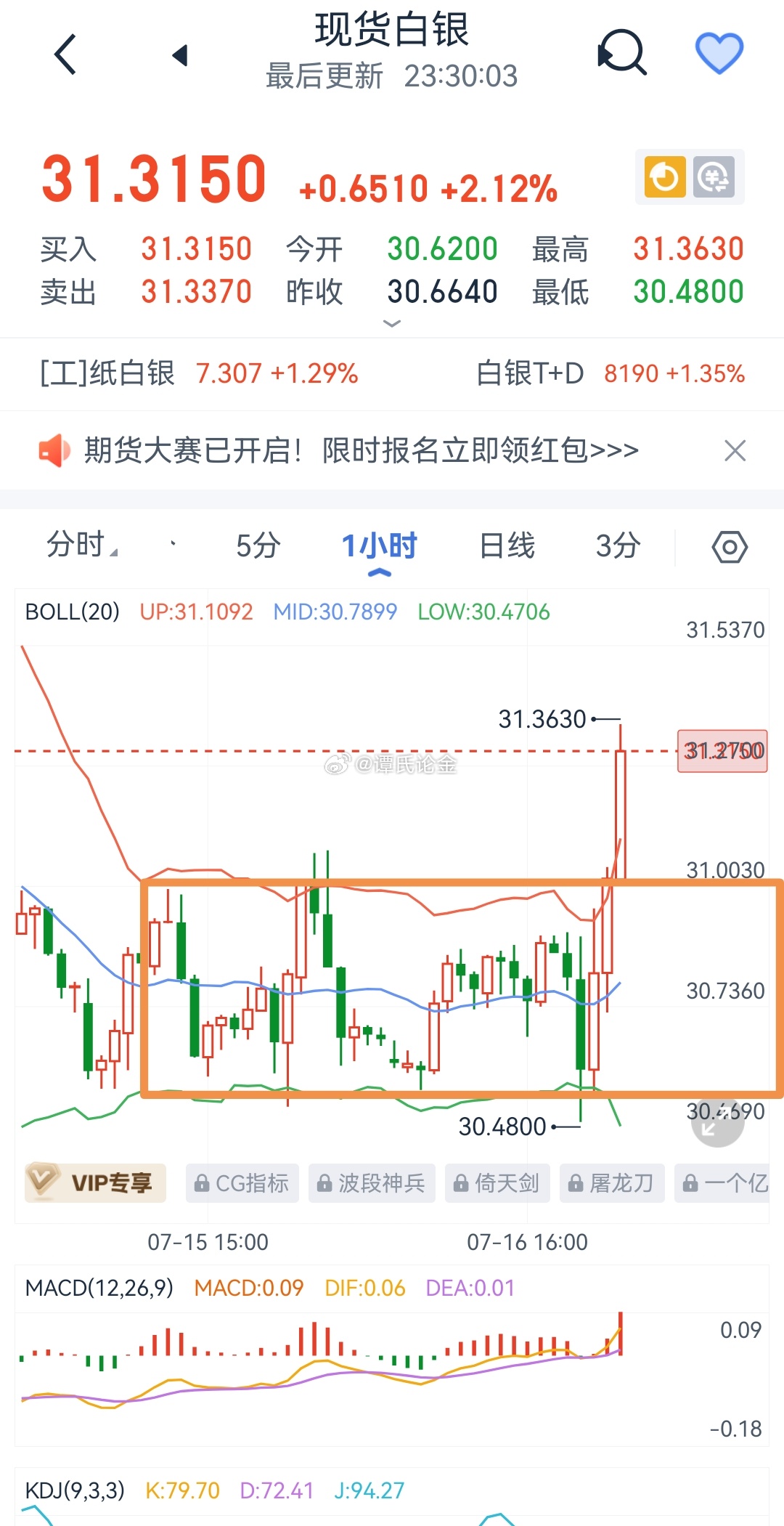Select the locked CG指标 indicator
The width and height of the screenshot is (784, 1526).
pyautogui.click(x=242, y=1183)
